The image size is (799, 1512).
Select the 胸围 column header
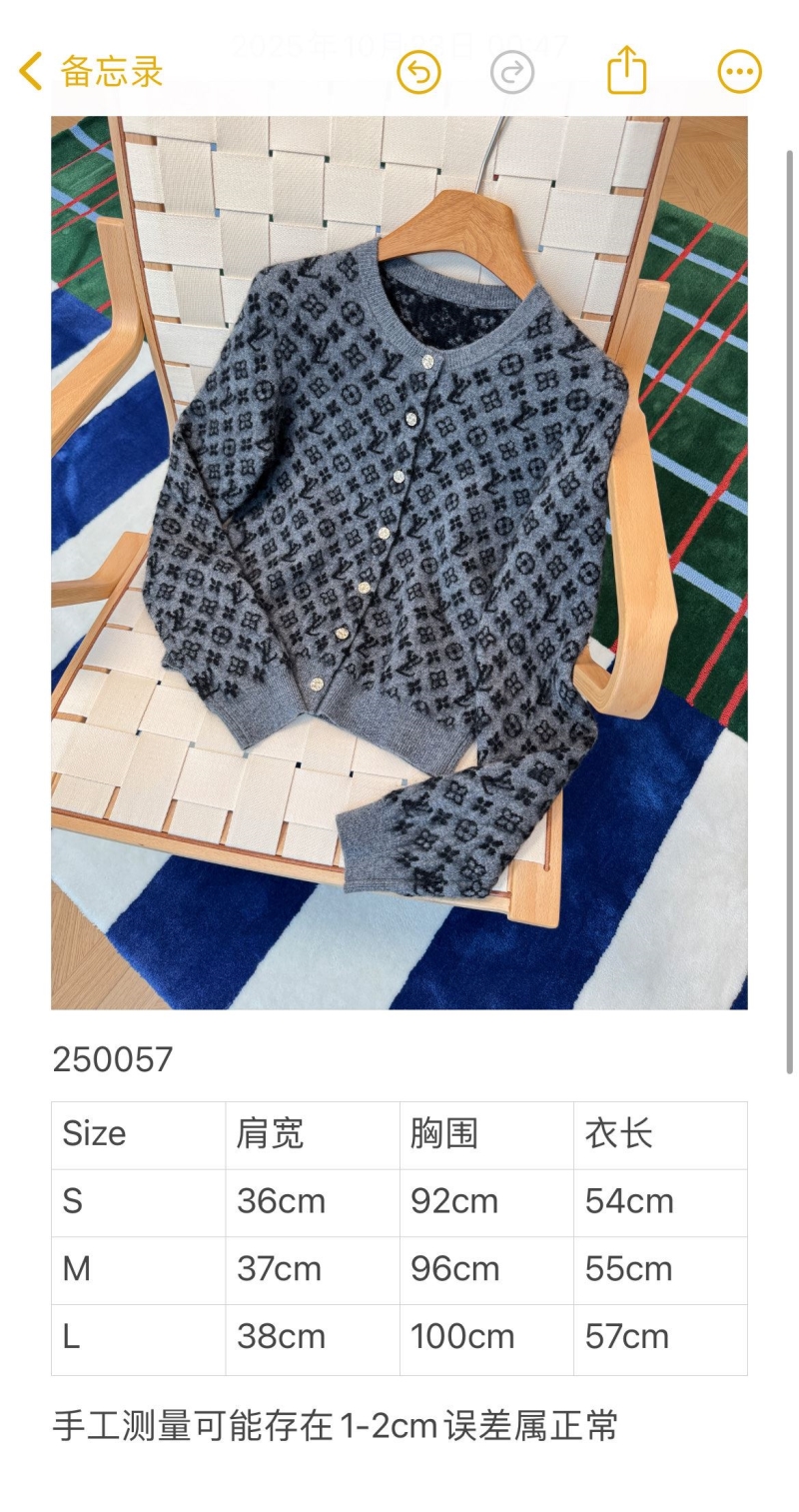[442, 1134]
